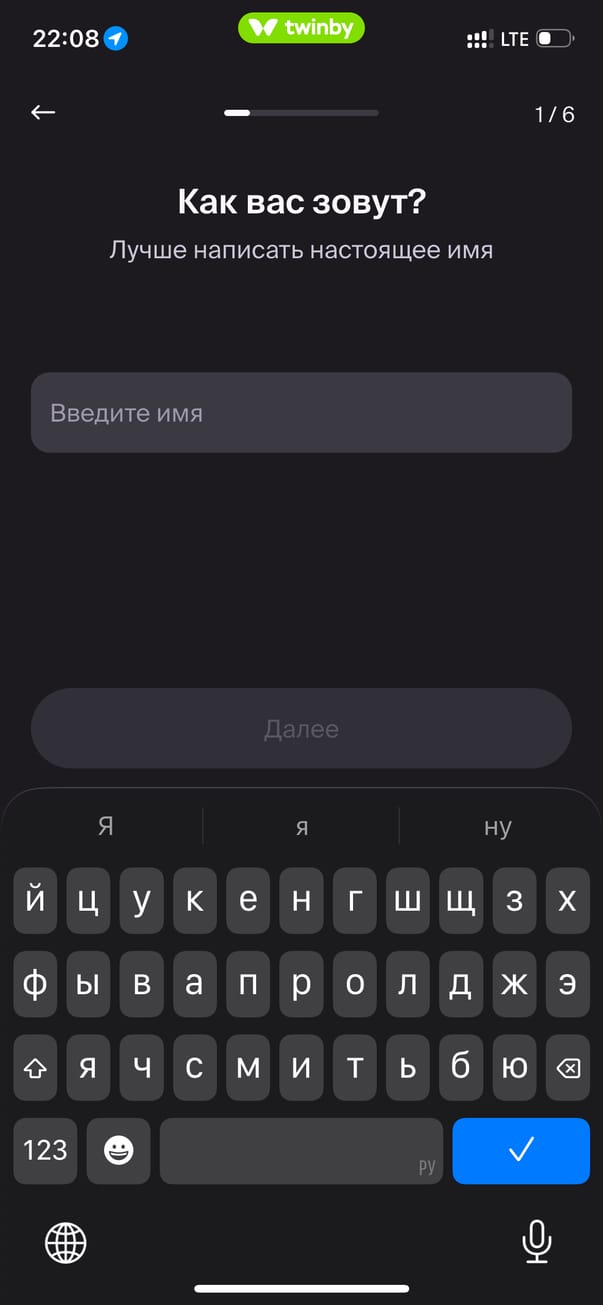Open the emoji keyboard
This screenshot has height=1305, width=603.
tap(119, 1151)
